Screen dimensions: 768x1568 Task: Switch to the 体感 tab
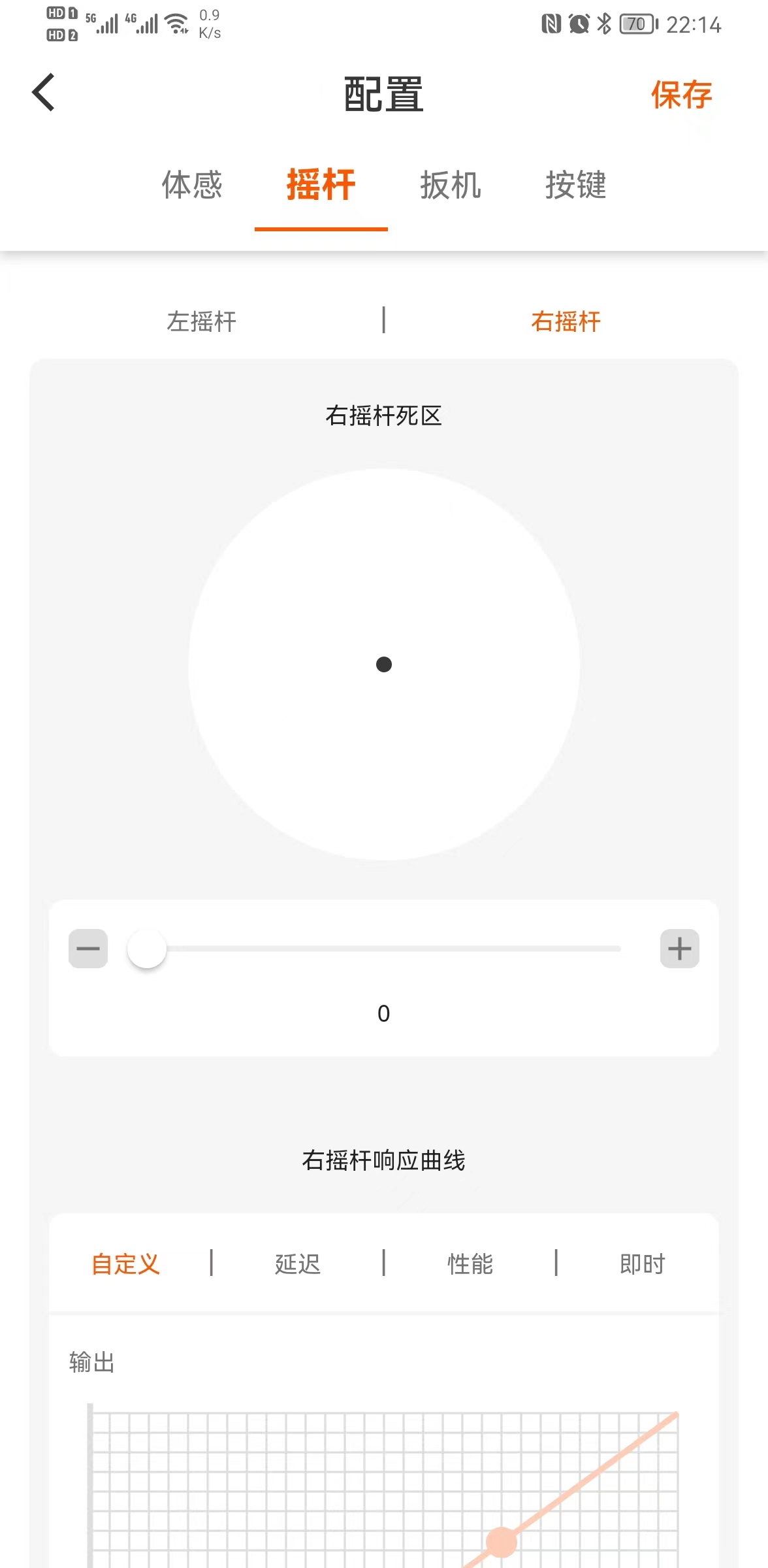coord(192,185)
